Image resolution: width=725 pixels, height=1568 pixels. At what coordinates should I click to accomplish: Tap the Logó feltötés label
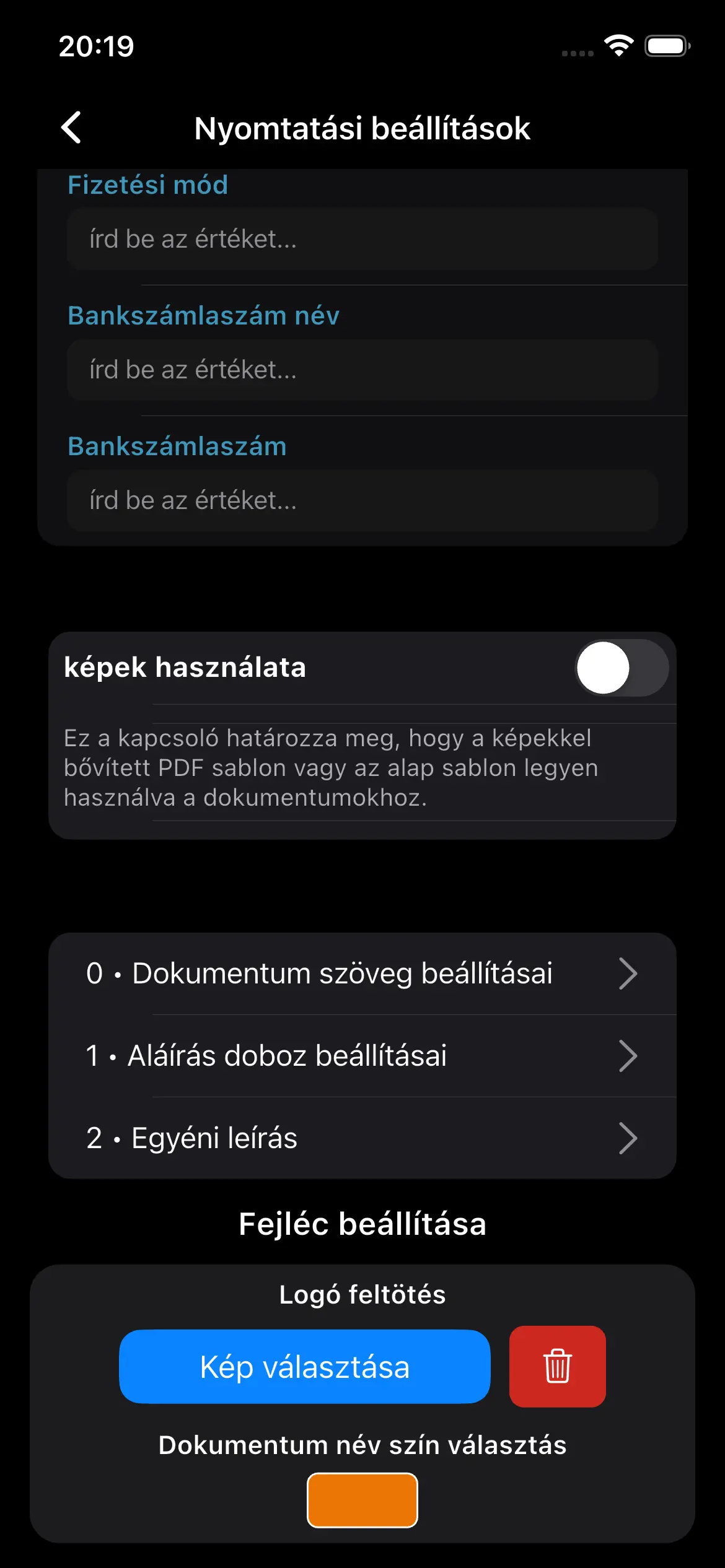362,1294
